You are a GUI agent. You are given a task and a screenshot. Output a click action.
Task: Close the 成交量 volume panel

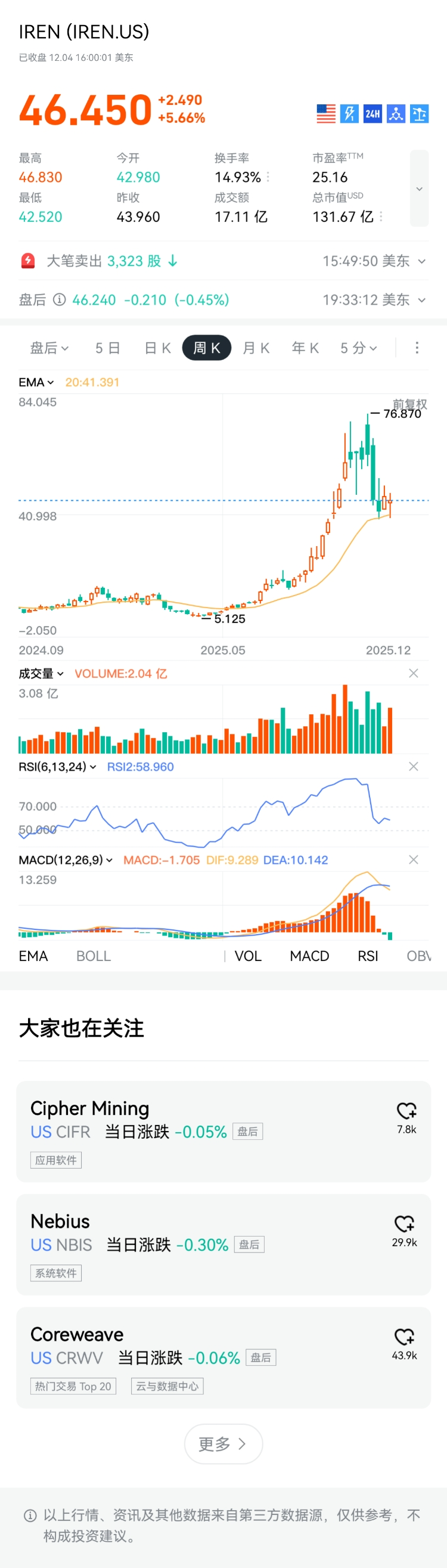tap(414, 673)
